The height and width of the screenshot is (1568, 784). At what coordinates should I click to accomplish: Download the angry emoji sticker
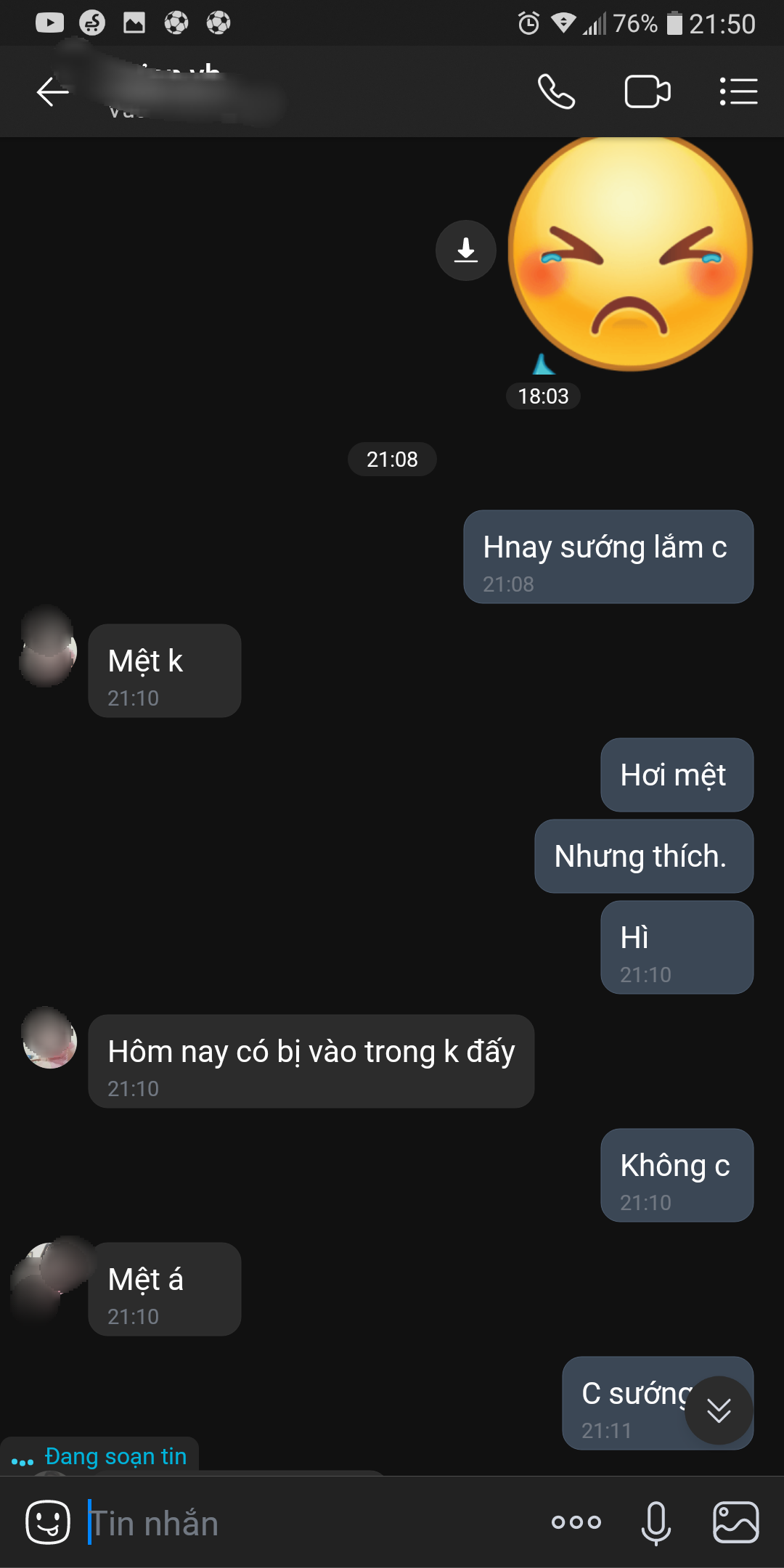pos(466,250)
